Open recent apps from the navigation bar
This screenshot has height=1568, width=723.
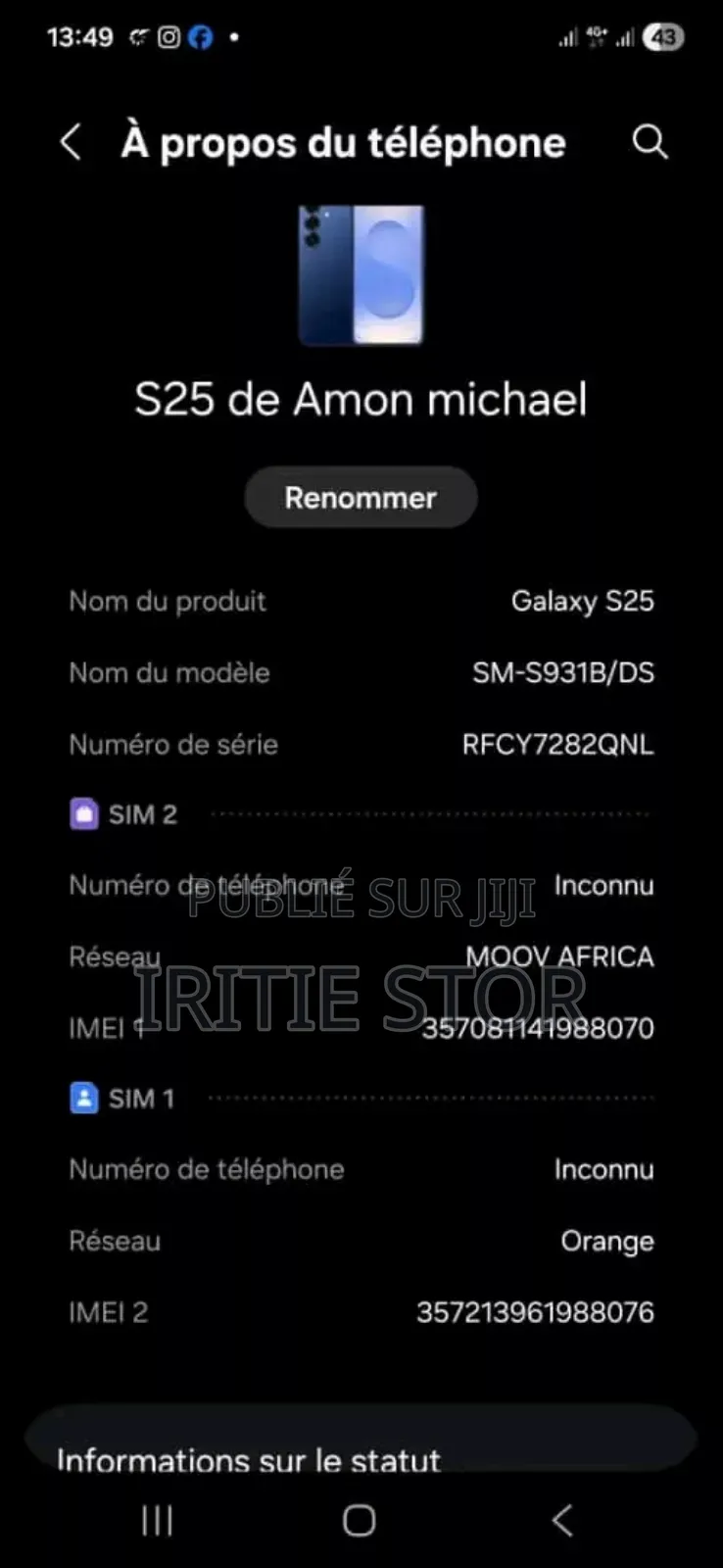(157, 1519)
